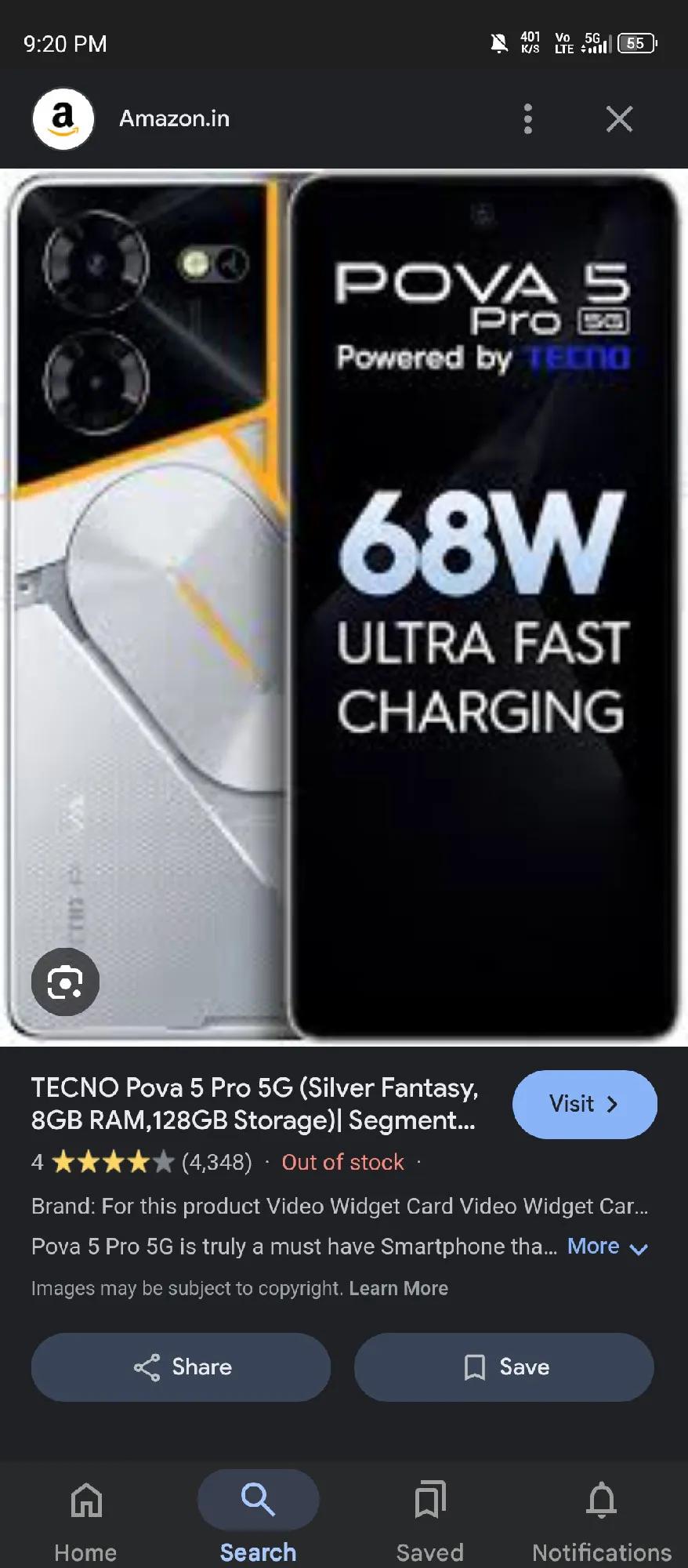Share this image result
This screenshot has width=688, height=1568.
click(181, 1367)
